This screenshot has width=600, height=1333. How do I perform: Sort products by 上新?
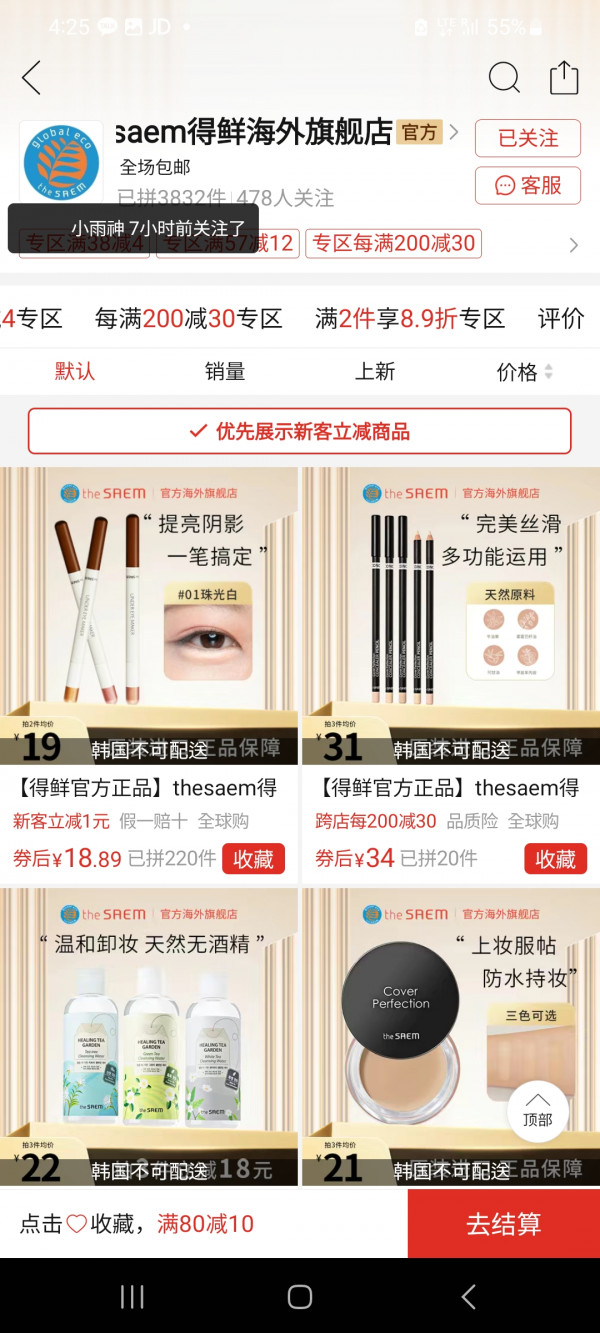coord(375,372)
